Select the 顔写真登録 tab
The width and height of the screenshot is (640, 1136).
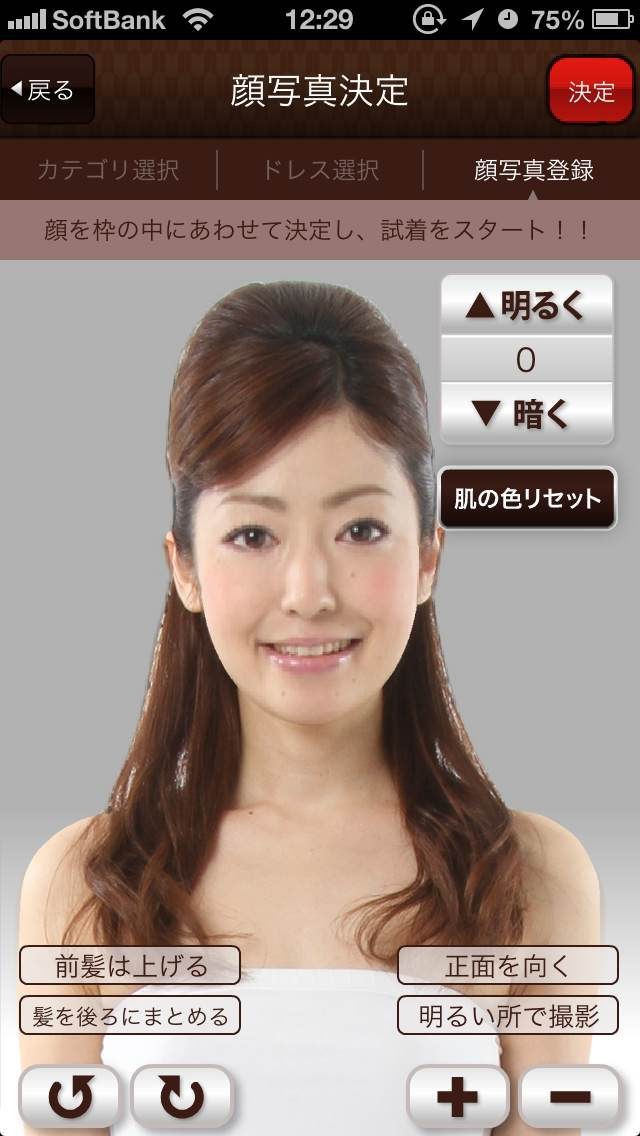[534, 170]
